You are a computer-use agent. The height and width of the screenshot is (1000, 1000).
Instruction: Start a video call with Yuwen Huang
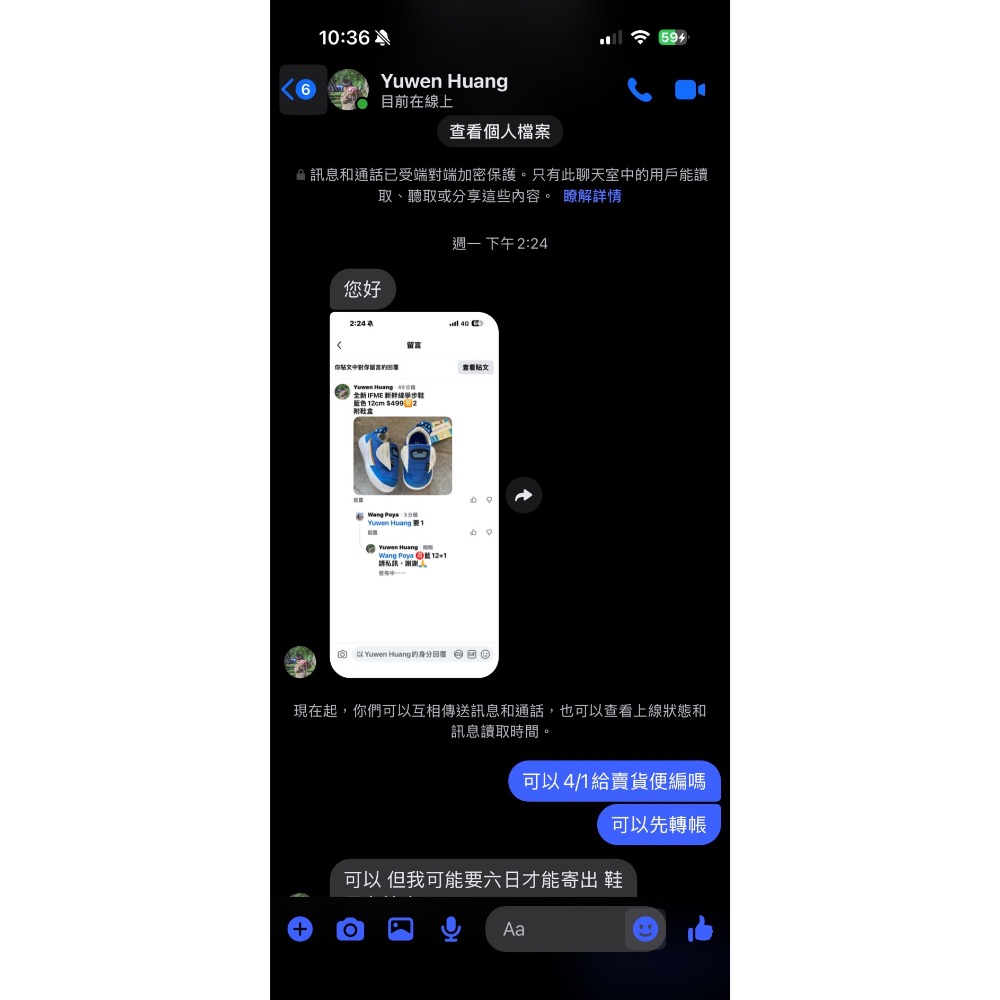689,90
